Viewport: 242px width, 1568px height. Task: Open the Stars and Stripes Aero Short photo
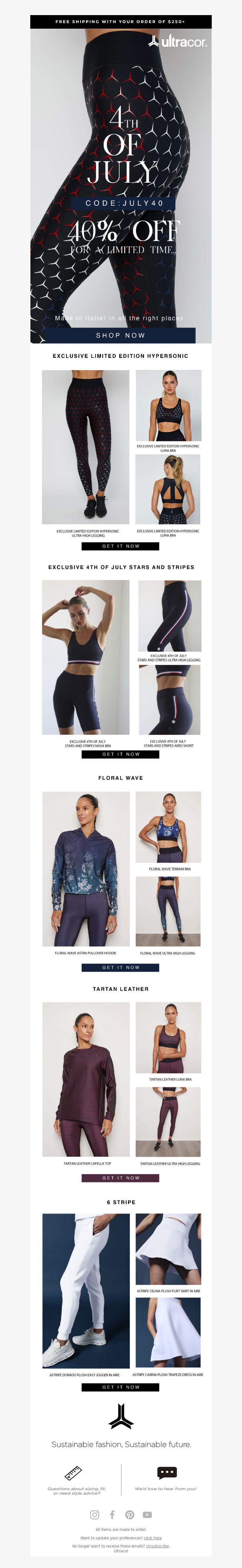pos(169,699)
